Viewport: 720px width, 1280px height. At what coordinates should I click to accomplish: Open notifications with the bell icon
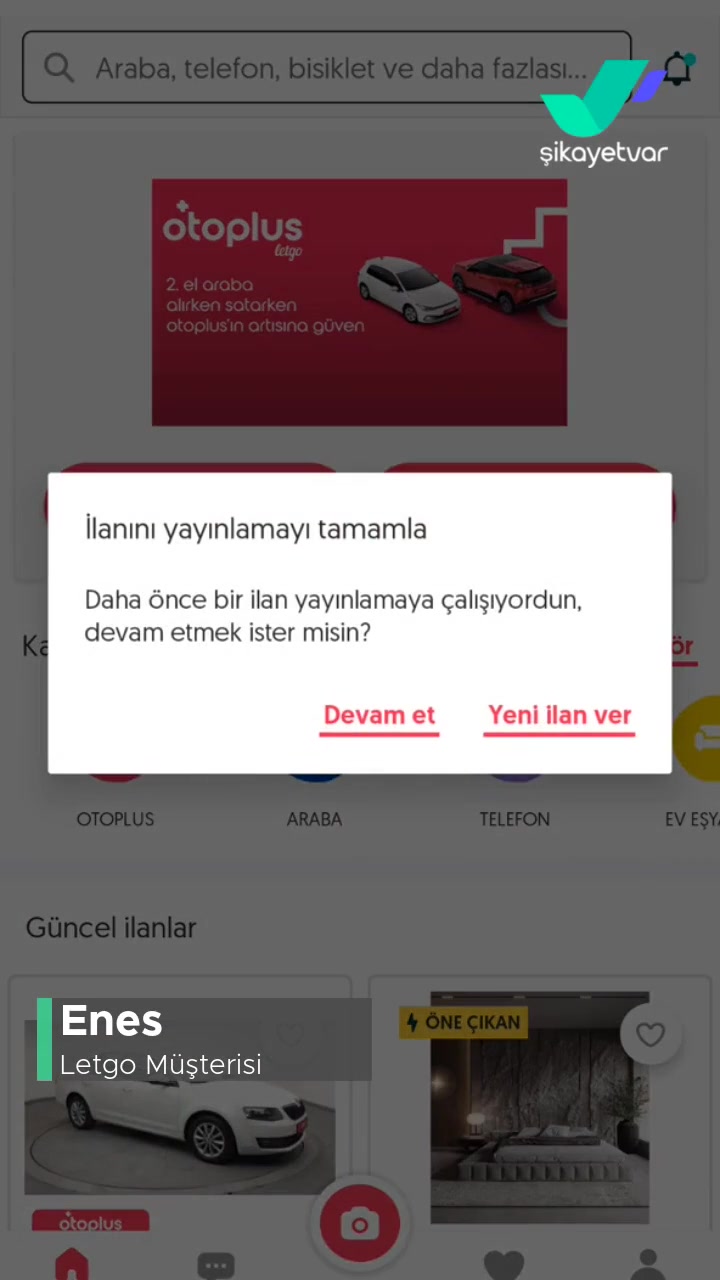coord(678,68)
